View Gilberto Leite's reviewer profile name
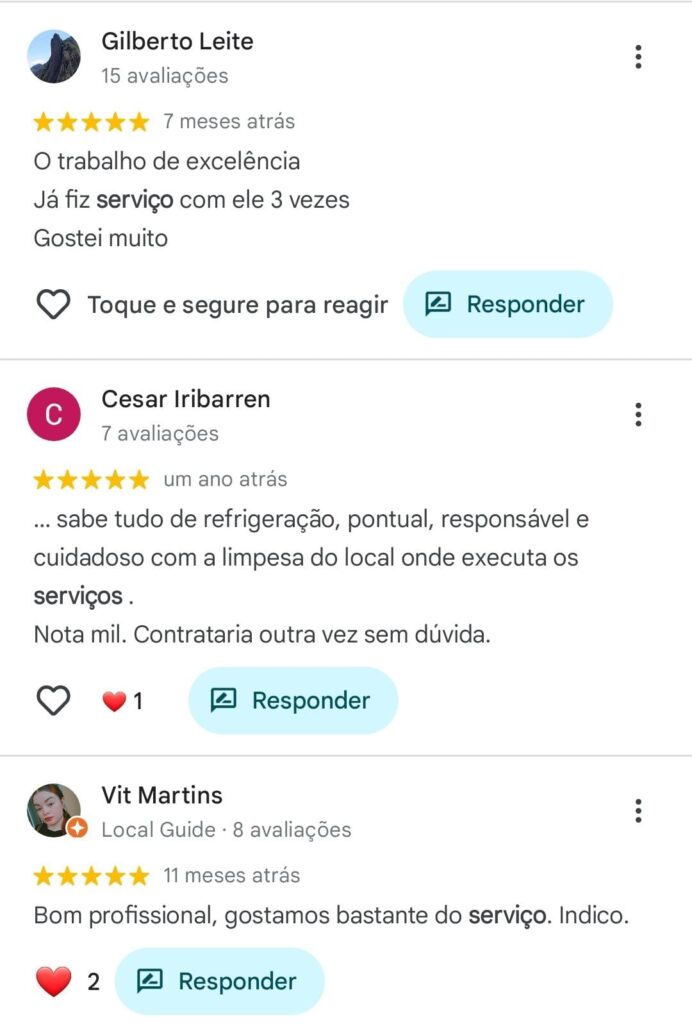Viewport: 692px width, 1024px height. tap(177, 41)
